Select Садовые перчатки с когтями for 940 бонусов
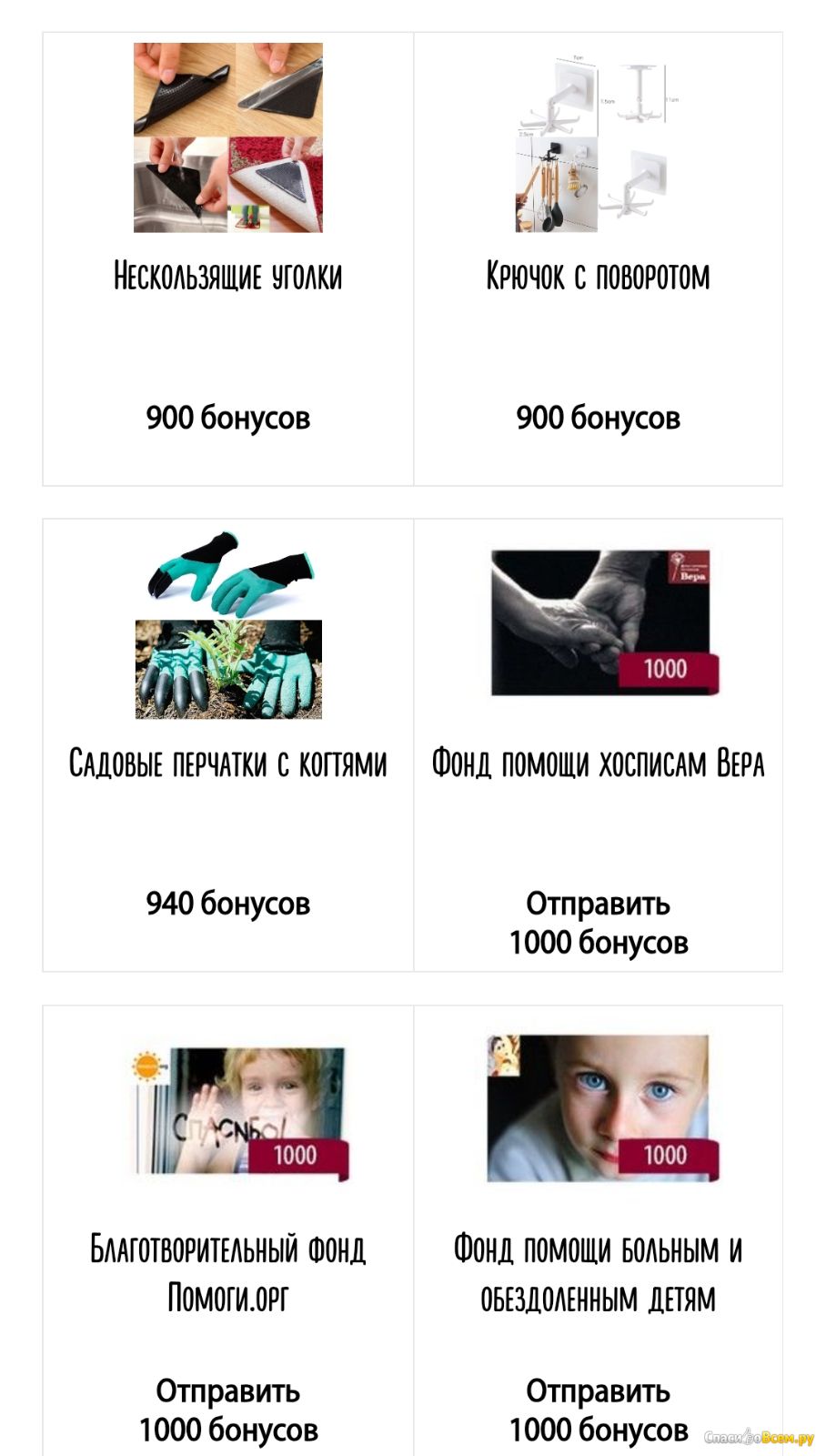826x1456 pixels. point(228,745)
